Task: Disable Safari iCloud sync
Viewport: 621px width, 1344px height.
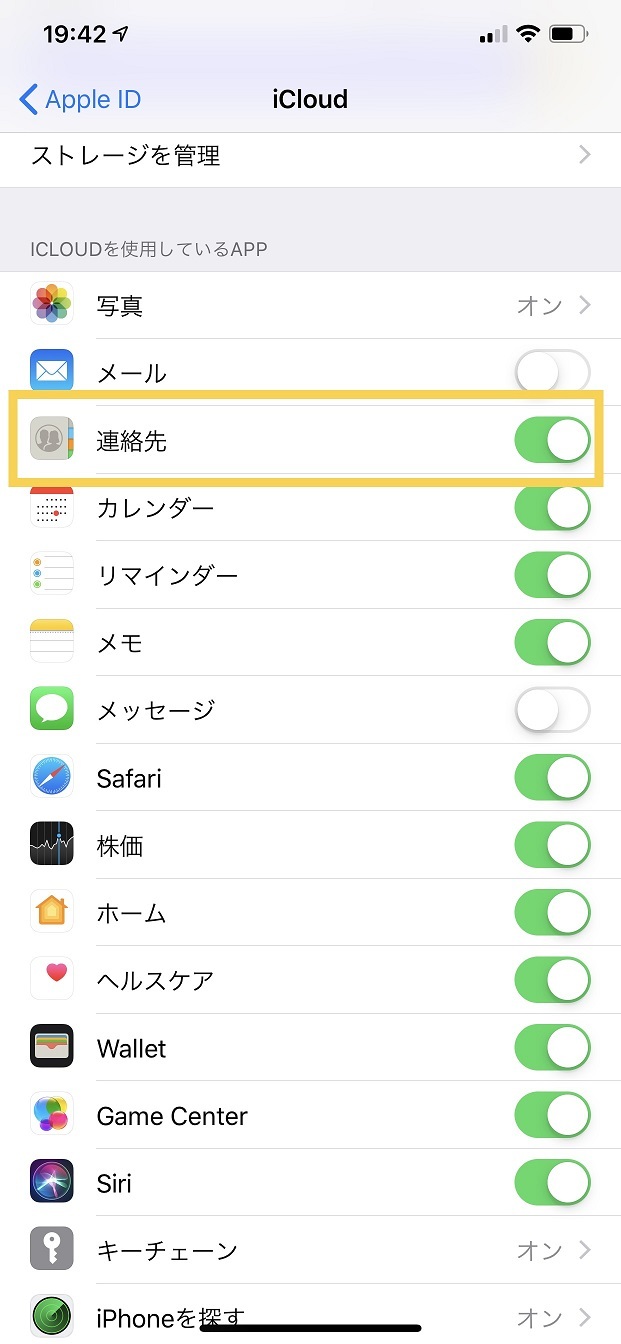Action: pos(552,778)
